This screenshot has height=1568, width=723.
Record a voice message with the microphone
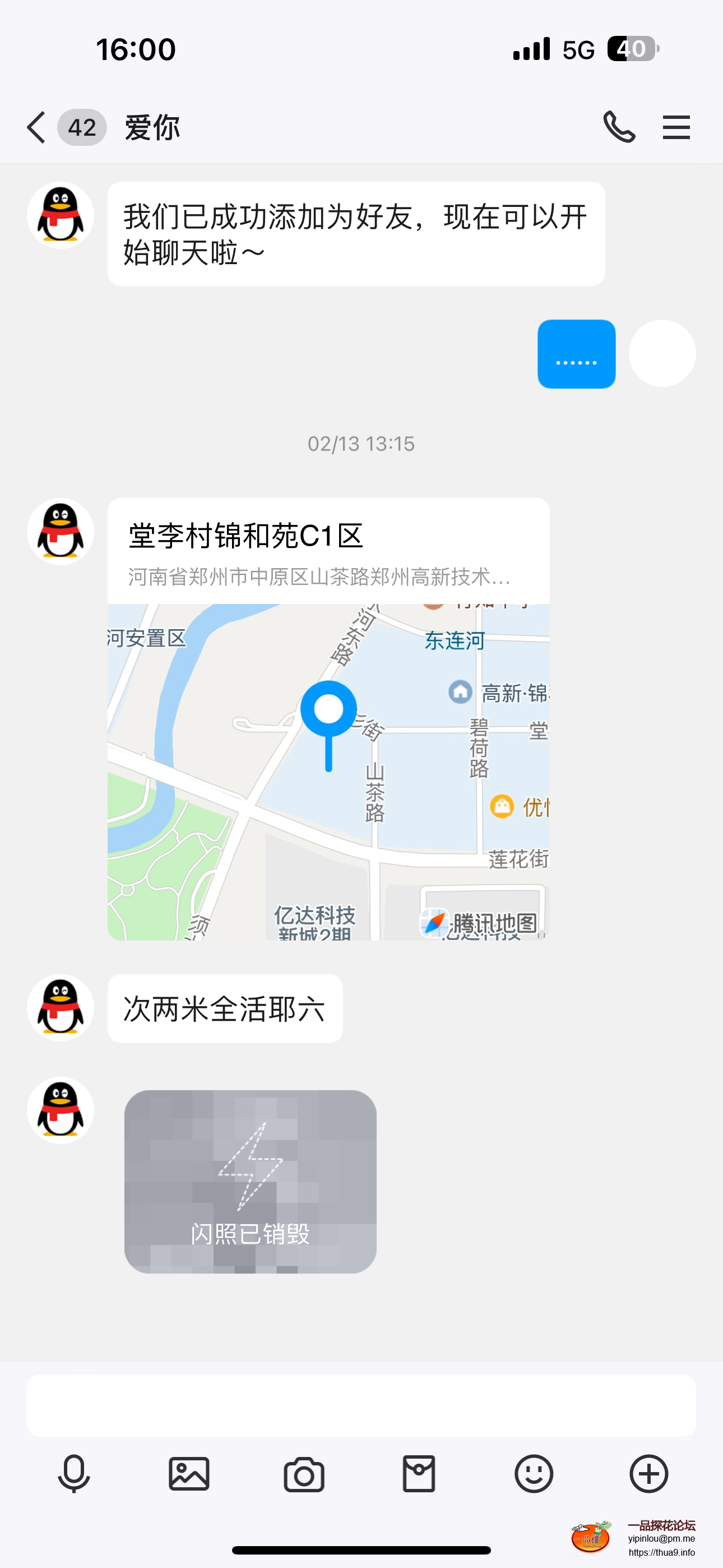click(73, 1474)
